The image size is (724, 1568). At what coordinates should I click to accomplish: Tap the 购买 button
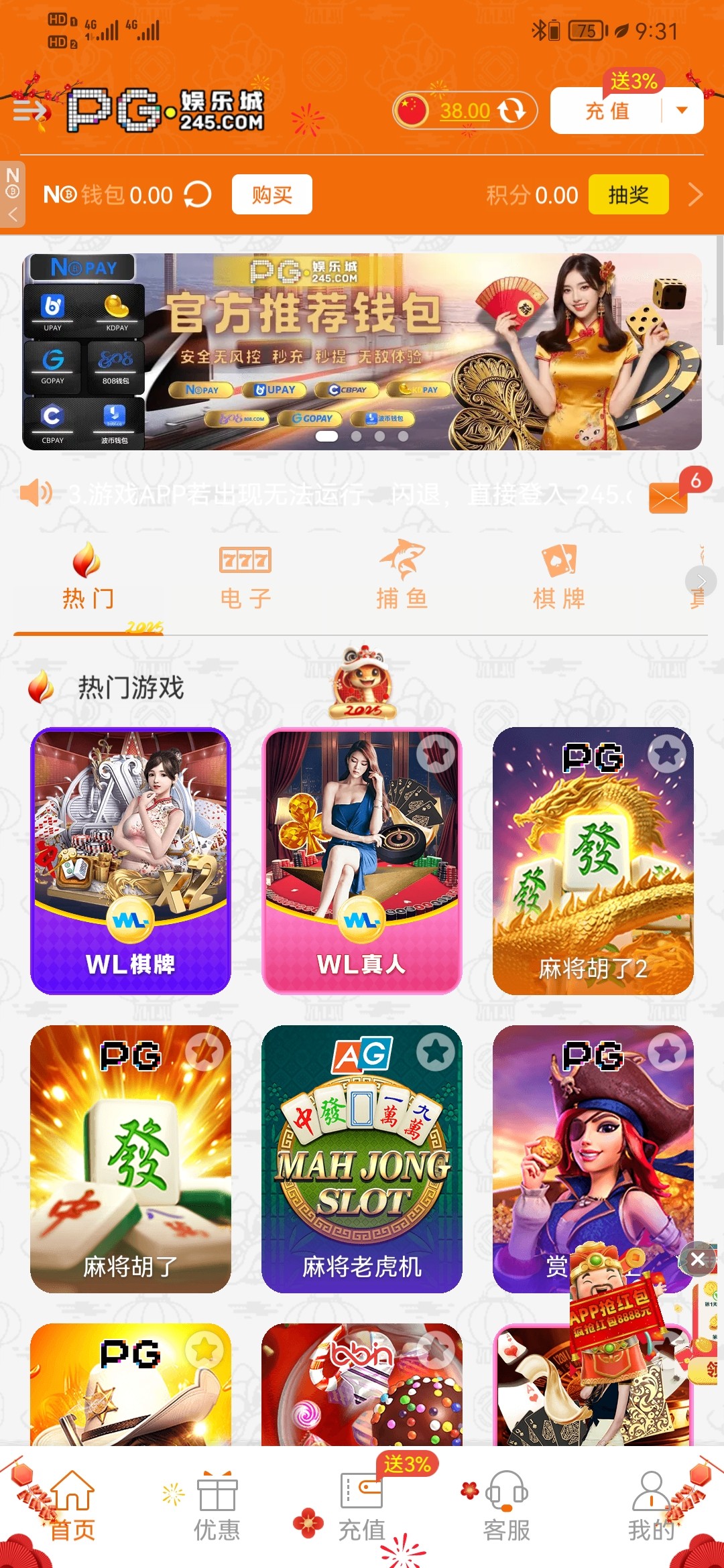click(x=271, y=195)
